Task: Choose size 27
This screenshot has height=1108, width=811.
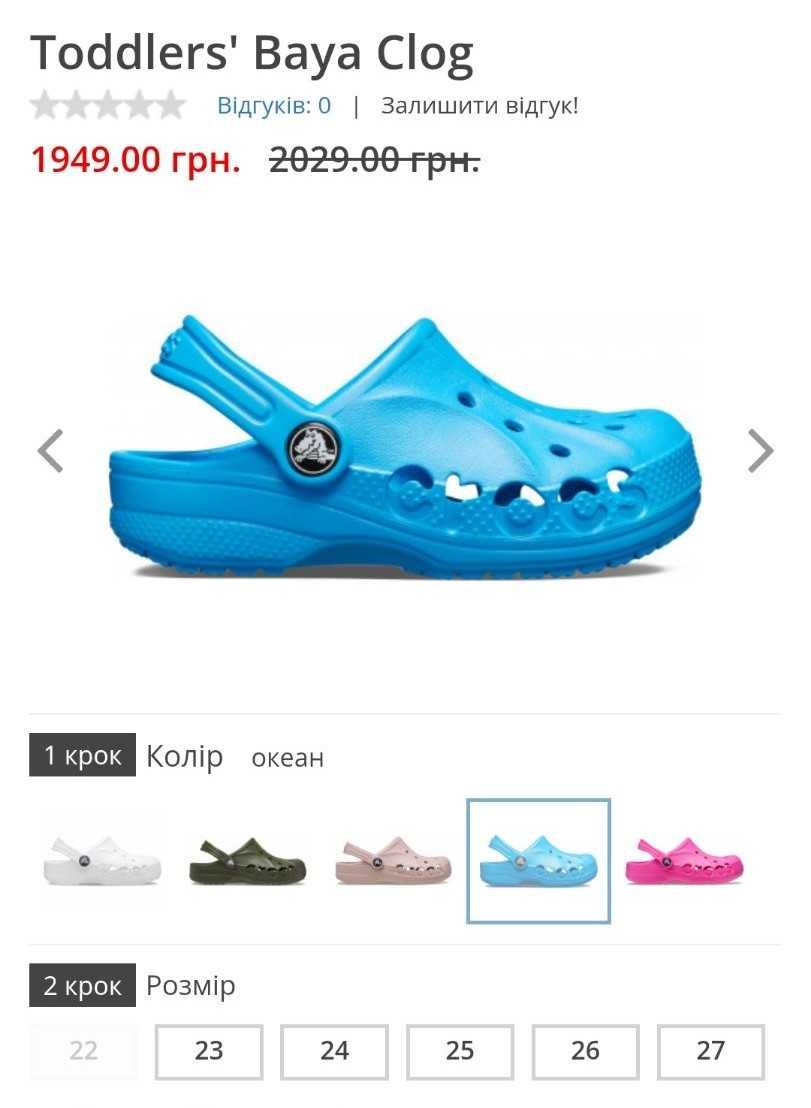Action: [710, 1051]
